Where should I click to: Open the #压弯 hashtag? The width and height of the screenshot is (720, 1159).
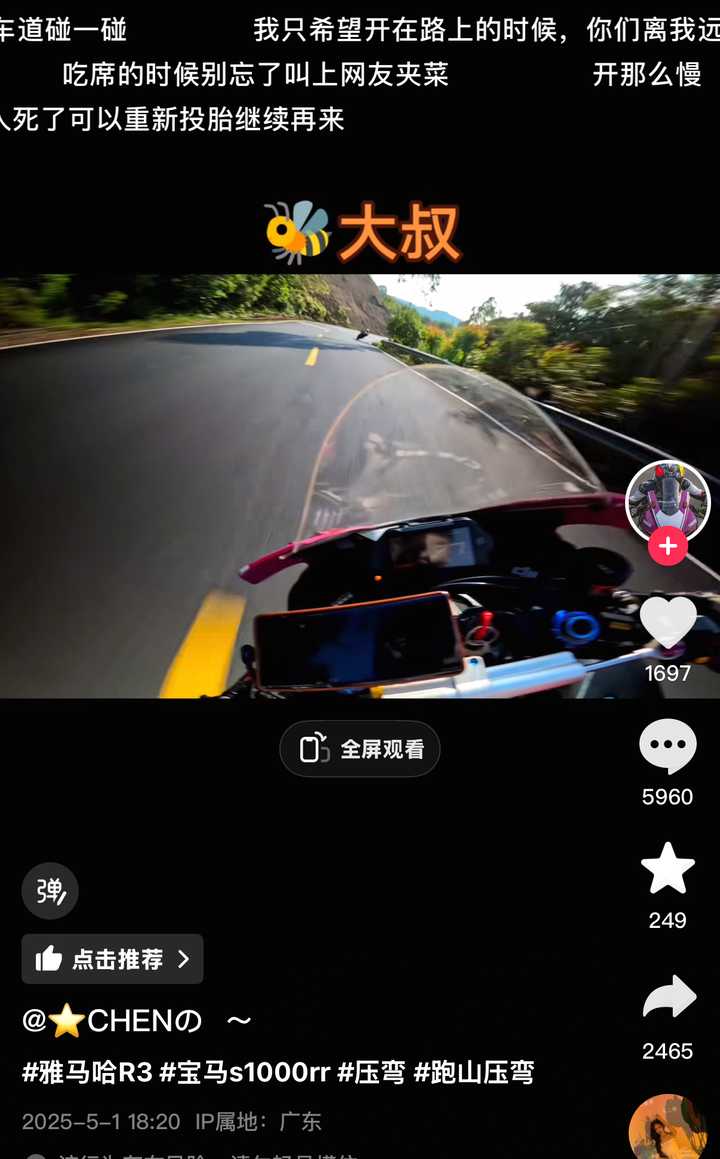[x=371, y=1072]
